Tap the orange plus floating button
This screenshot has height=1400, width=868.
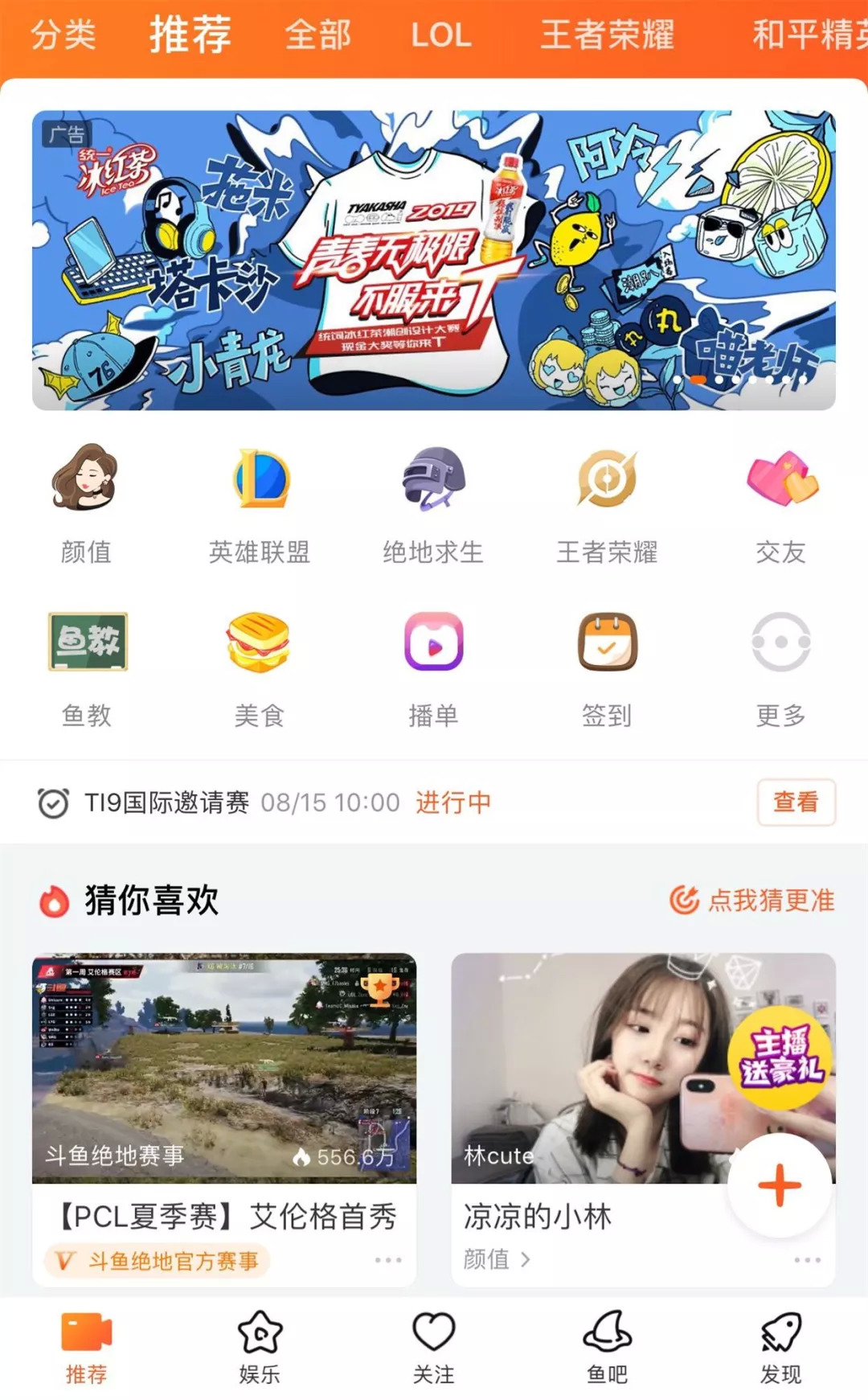pyautogui.click(x=779, y=1185)
